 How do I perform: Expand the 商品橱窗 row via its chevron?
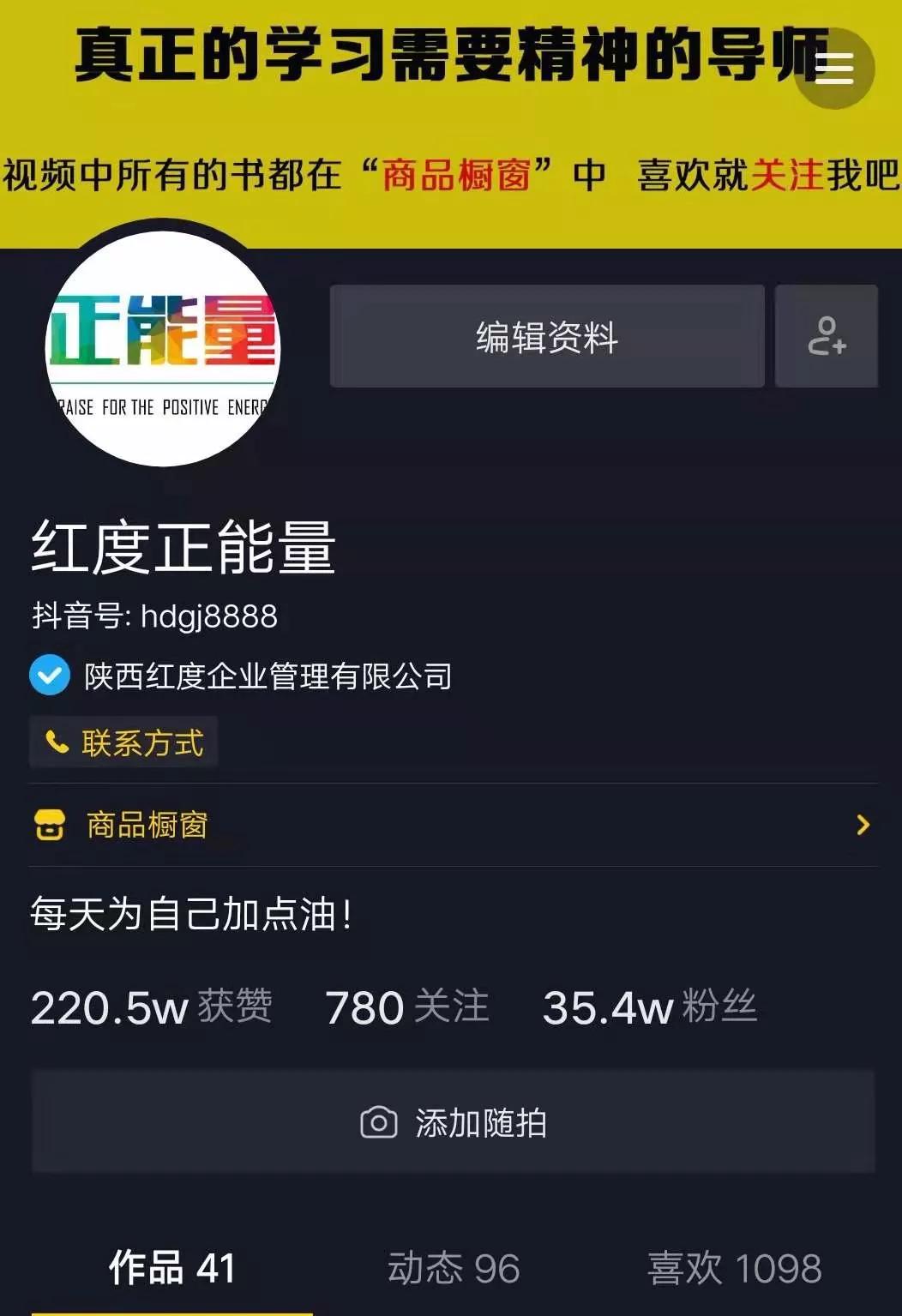864,824
